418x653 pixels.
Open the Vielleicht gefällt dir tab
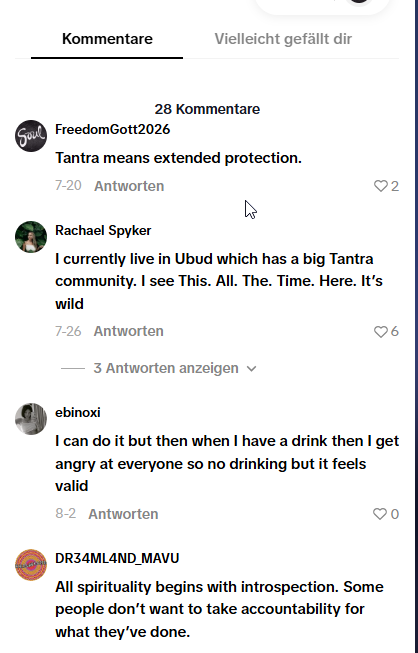(283, 39)
